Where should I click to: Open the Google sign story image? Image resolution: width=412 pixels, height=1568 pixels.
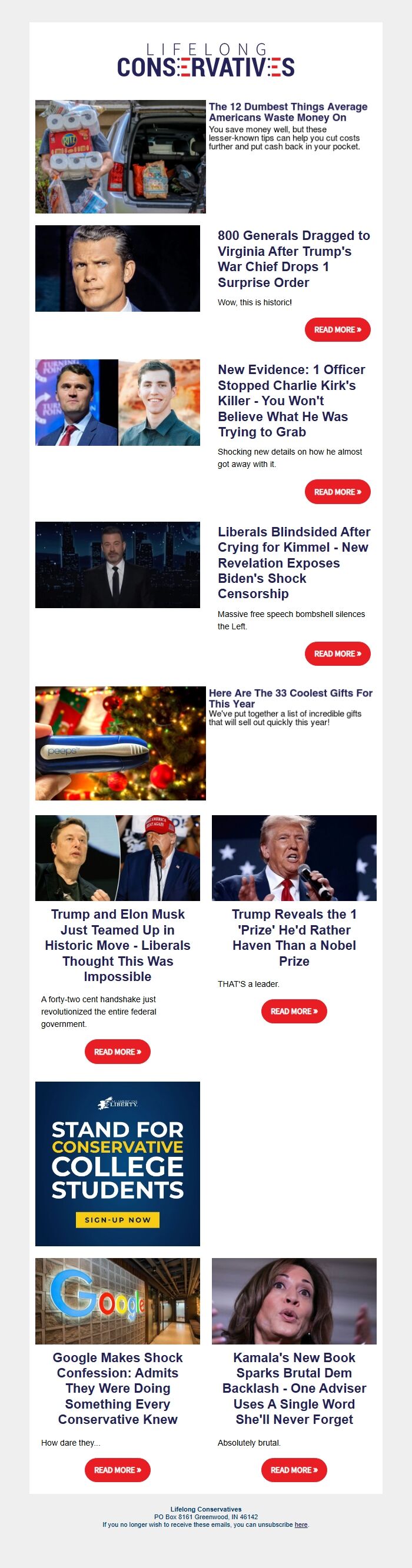coord(117,1301)
